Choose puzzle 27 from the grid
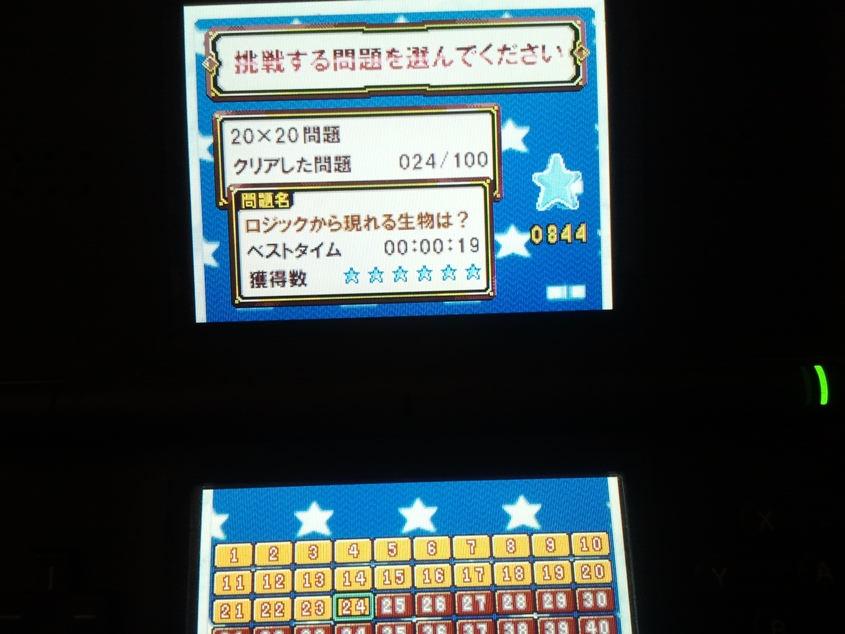 click(473, 603)
